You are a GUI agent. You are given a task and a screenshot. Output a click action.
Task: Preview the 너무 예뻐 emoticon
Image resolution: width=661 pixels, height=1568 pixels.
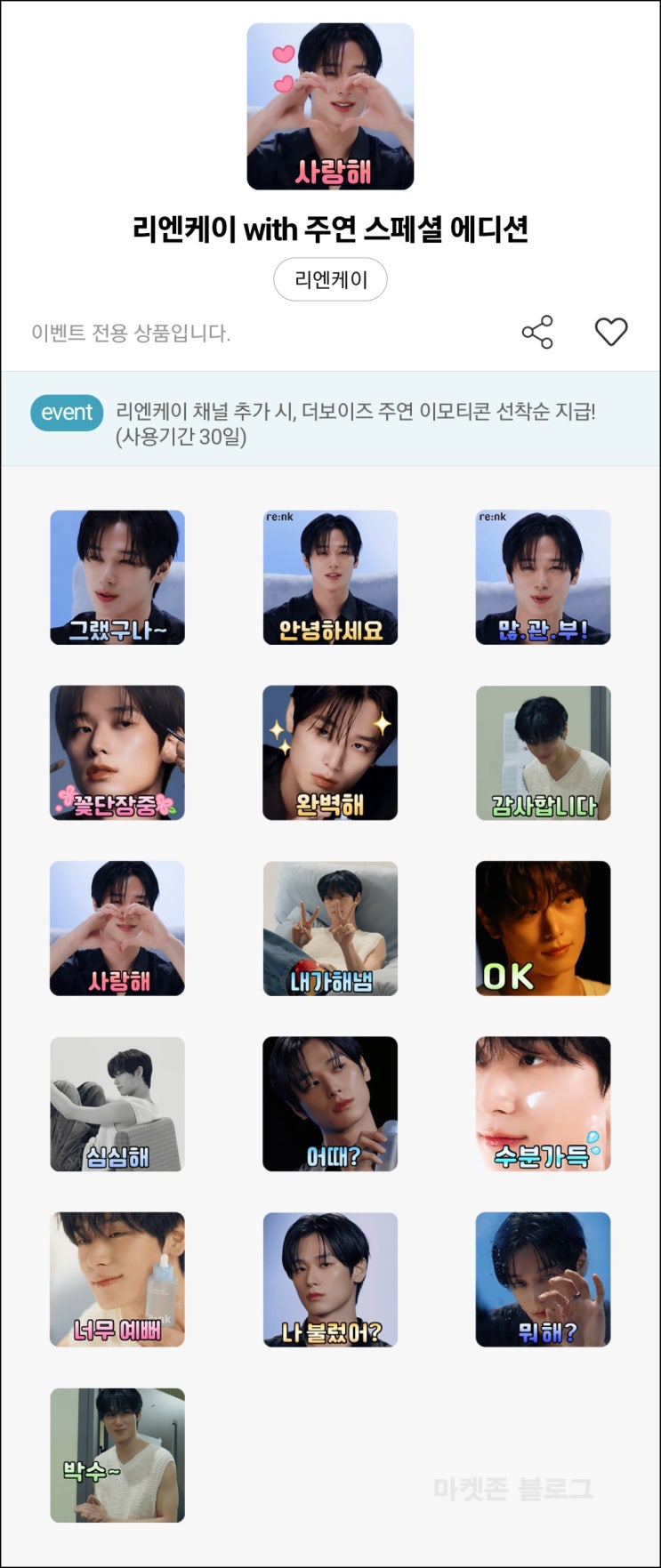tap(117, 1279)
